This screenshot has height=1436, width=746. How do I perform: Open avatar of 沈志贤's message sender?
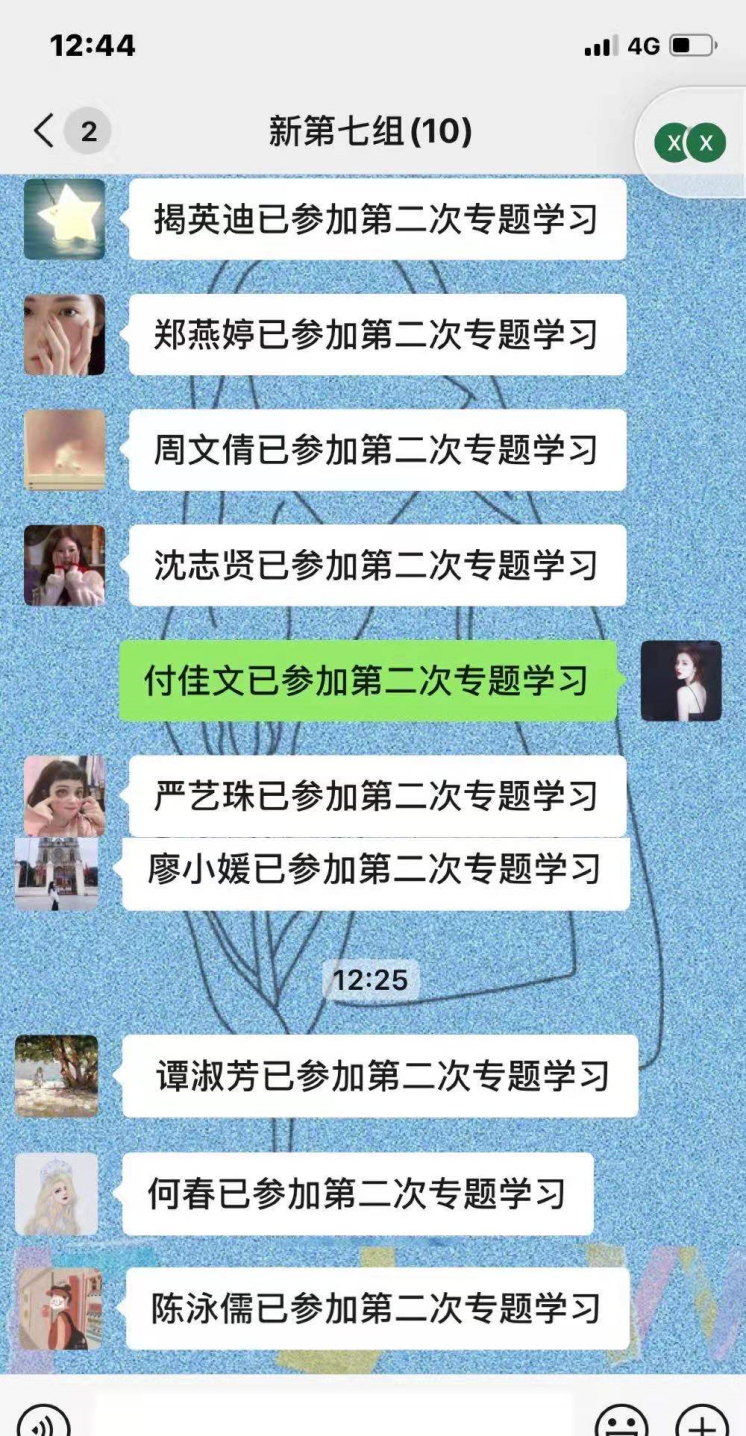[x=65, y=565]
